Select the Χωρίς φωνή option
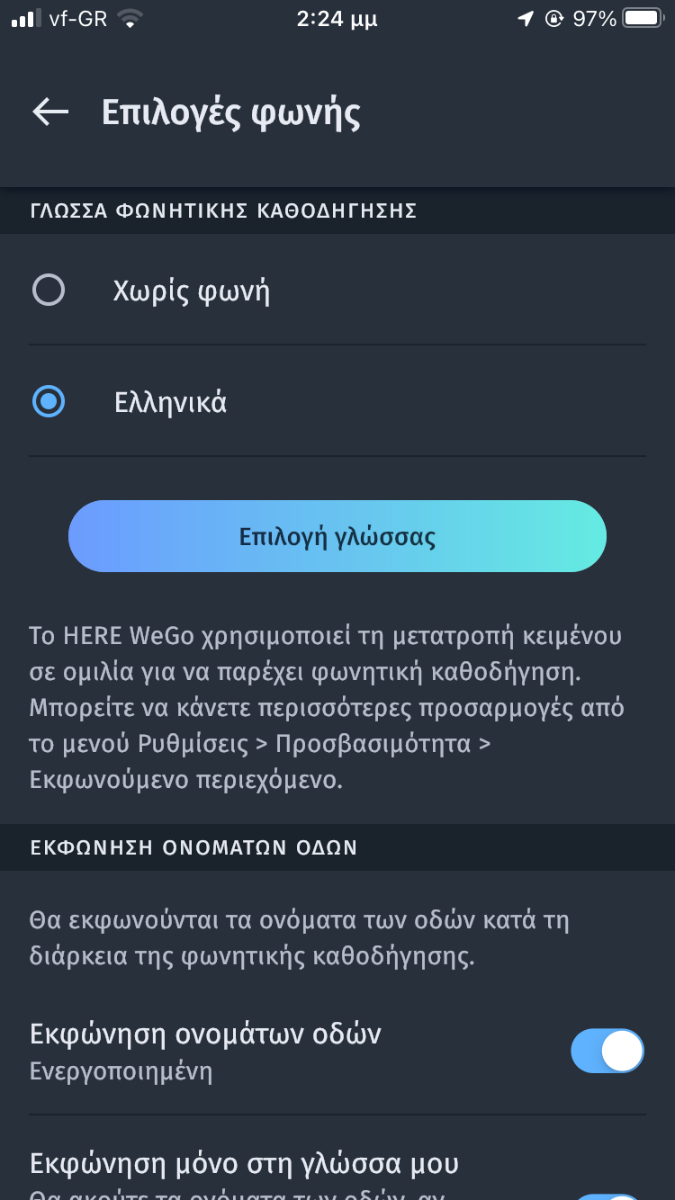675x1200 pixels. click(337, 291)
